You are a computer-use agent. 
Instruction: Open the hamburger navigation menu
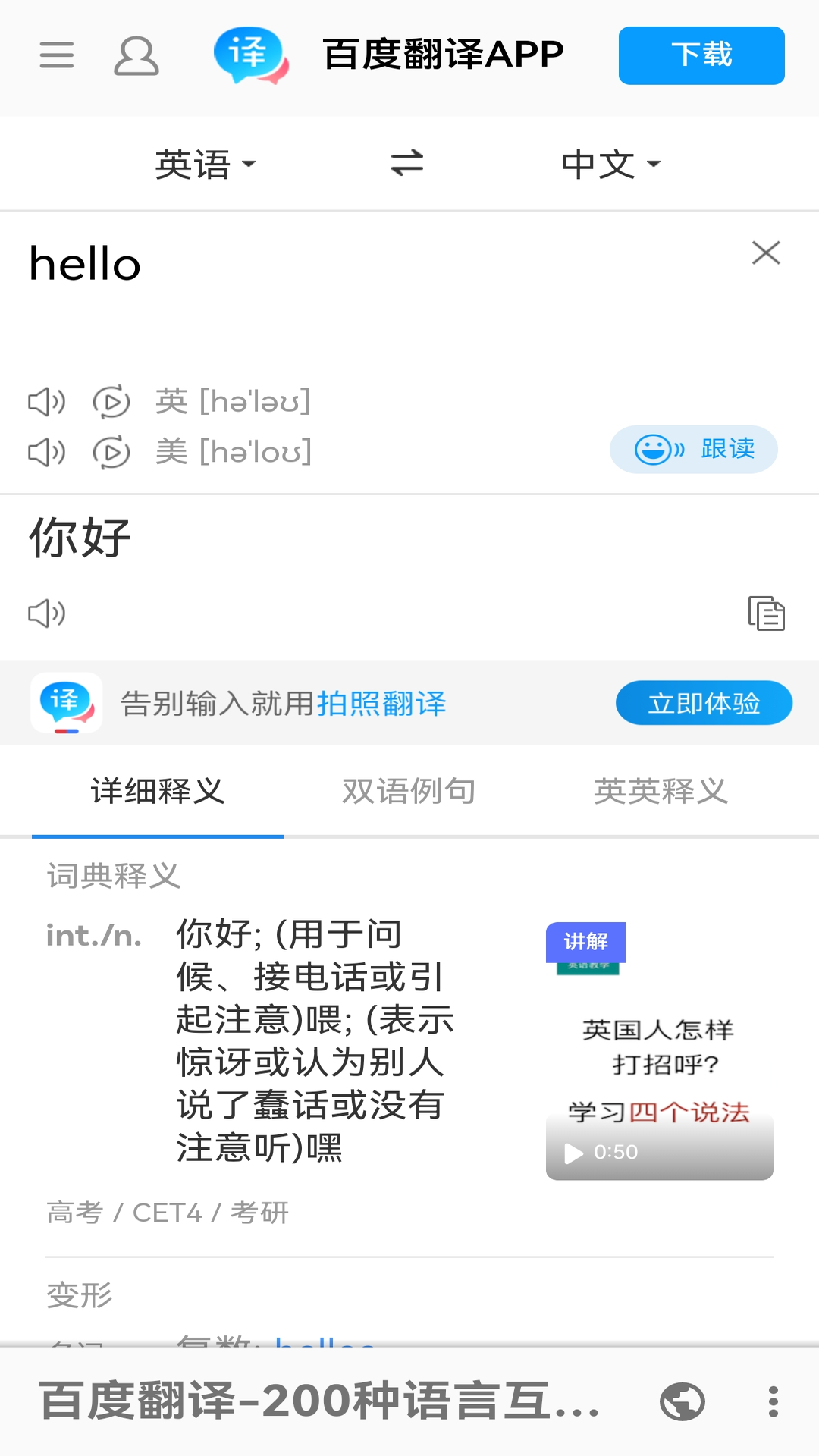(x=55, y=55)
